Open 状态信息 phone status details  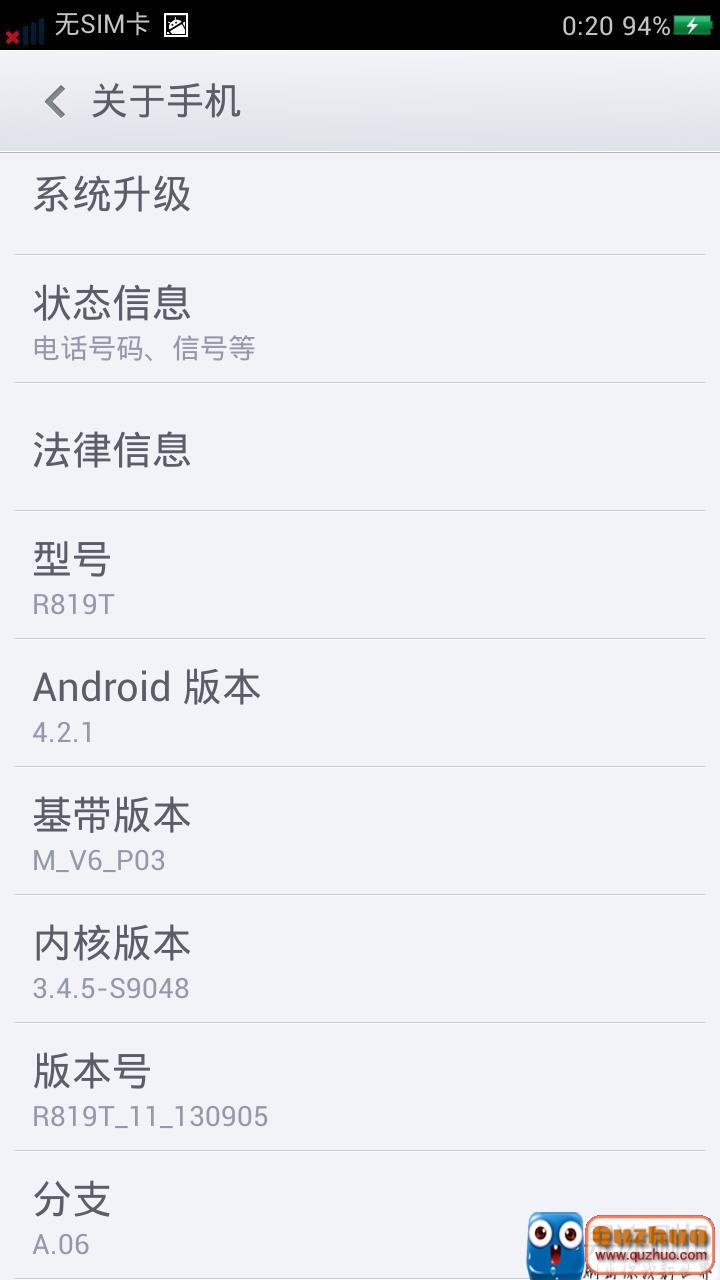pyautogui.click(x=360, y=320)
